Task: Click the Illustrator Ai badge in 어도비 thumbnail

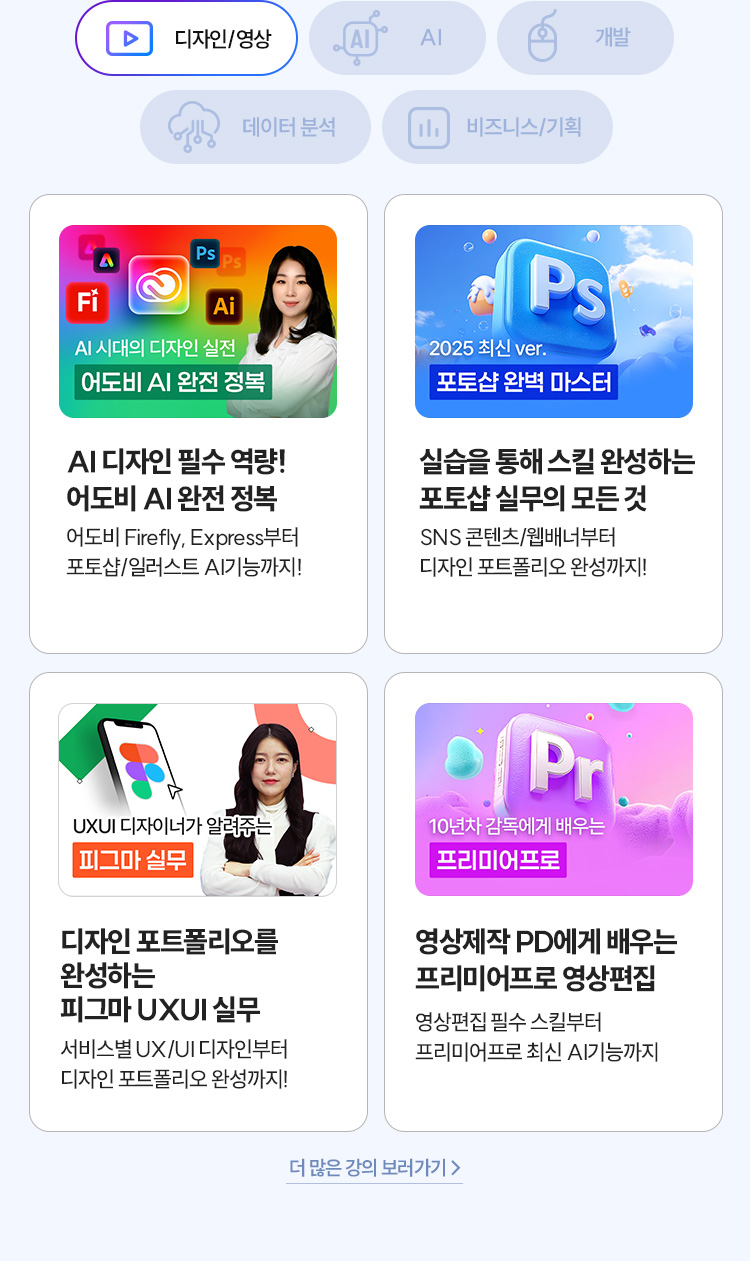Action: point(222,304)
